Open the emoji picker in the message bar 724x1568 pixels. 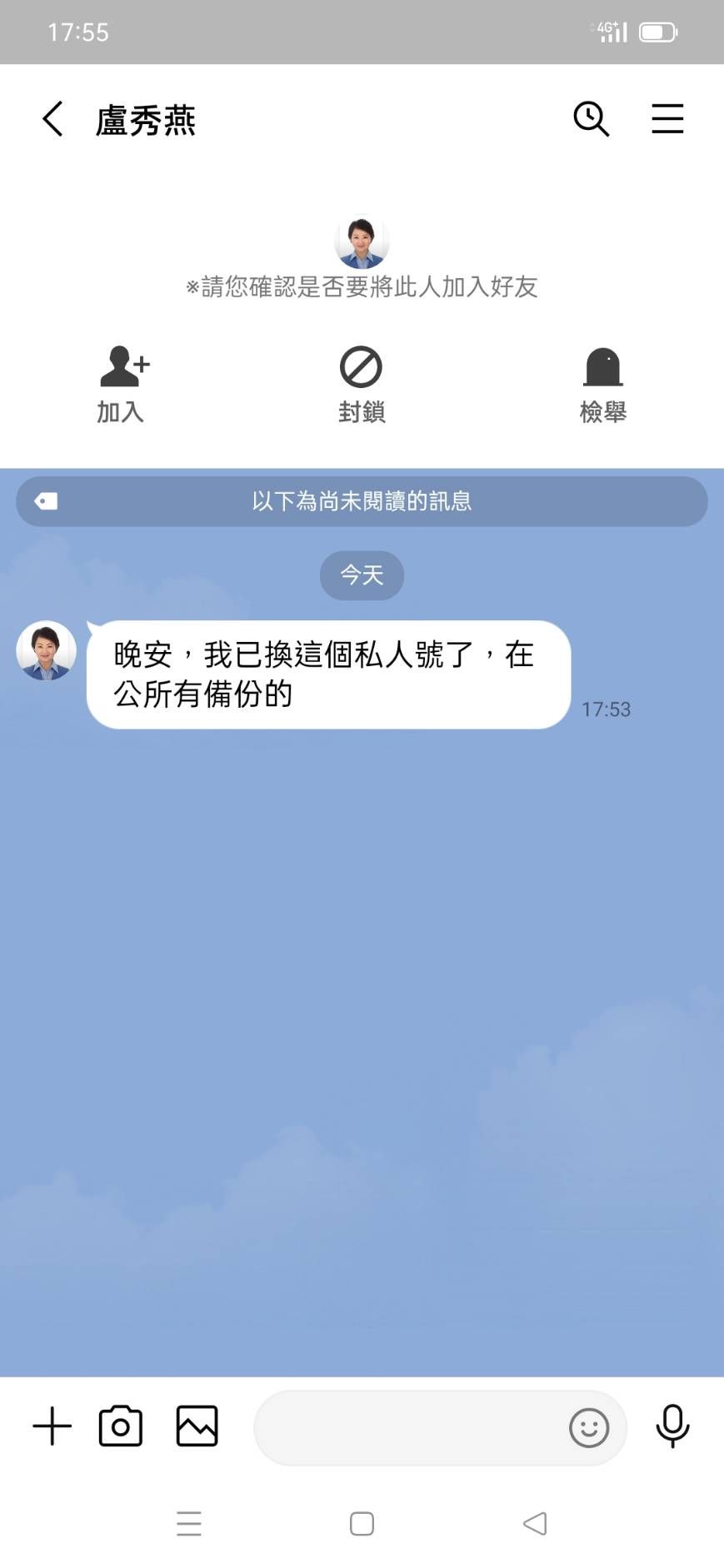[588, 1428]
